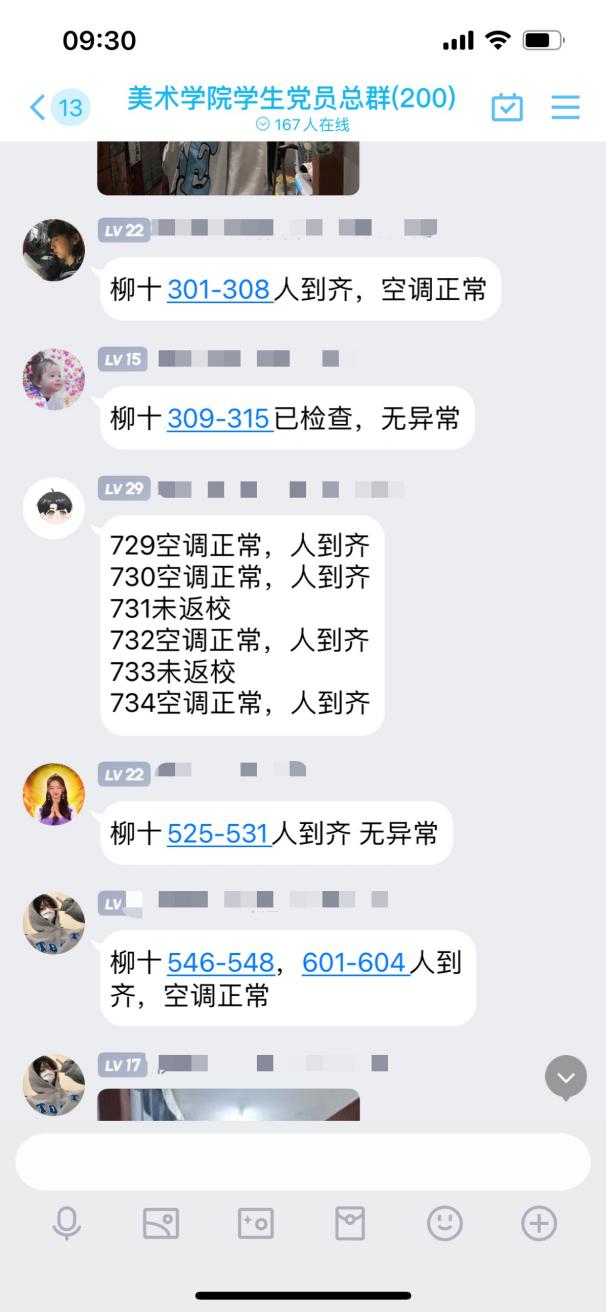Tap the 601-604 number link
Viewport: 606px width, 1312px height.
click(x=356, y=962)
